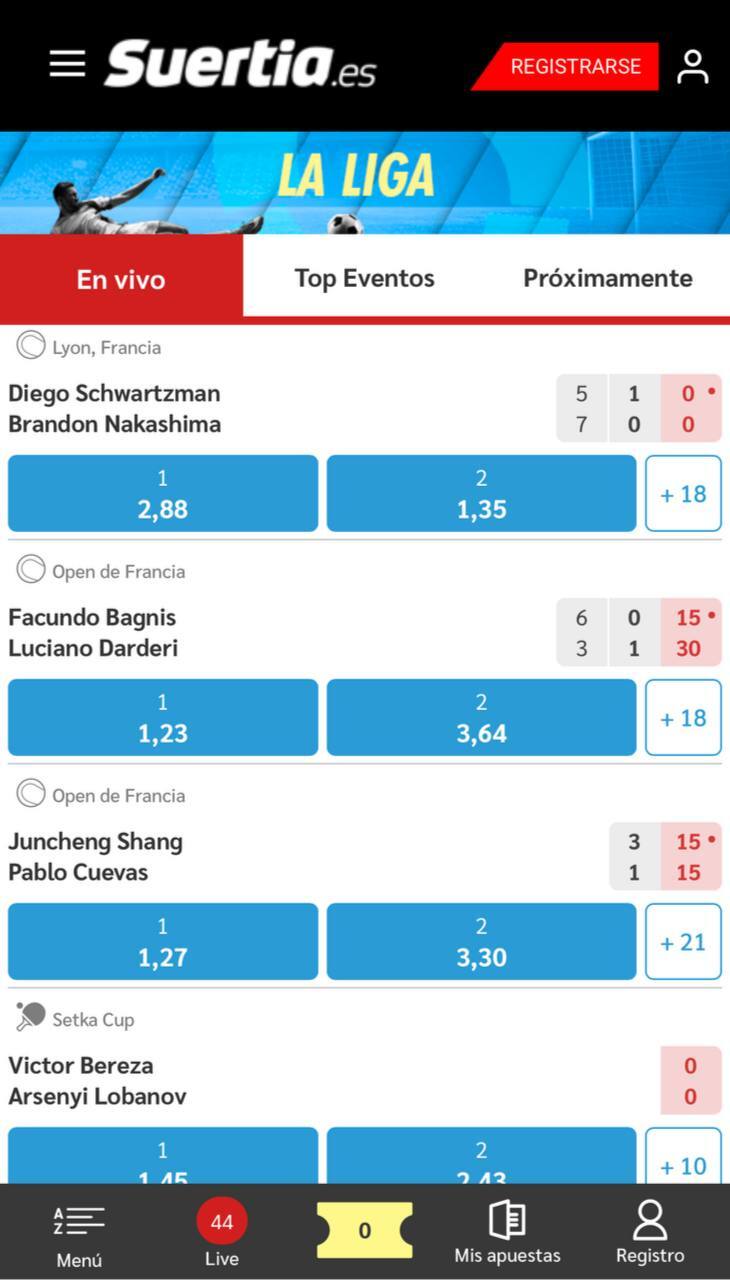The width and height of the screenshot is (730, 1280).
Task: Select the En vivo tab
Action: coord(121,279)
